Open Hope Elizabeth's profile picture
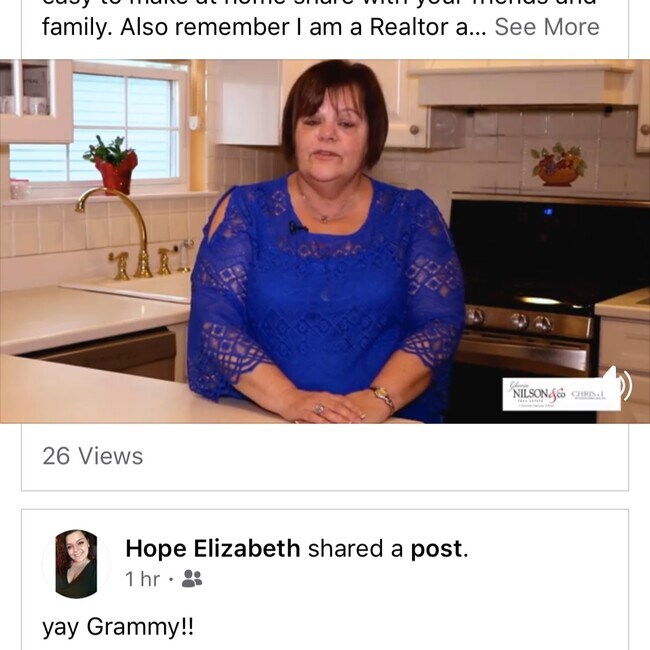 click(x=76, y=564)
